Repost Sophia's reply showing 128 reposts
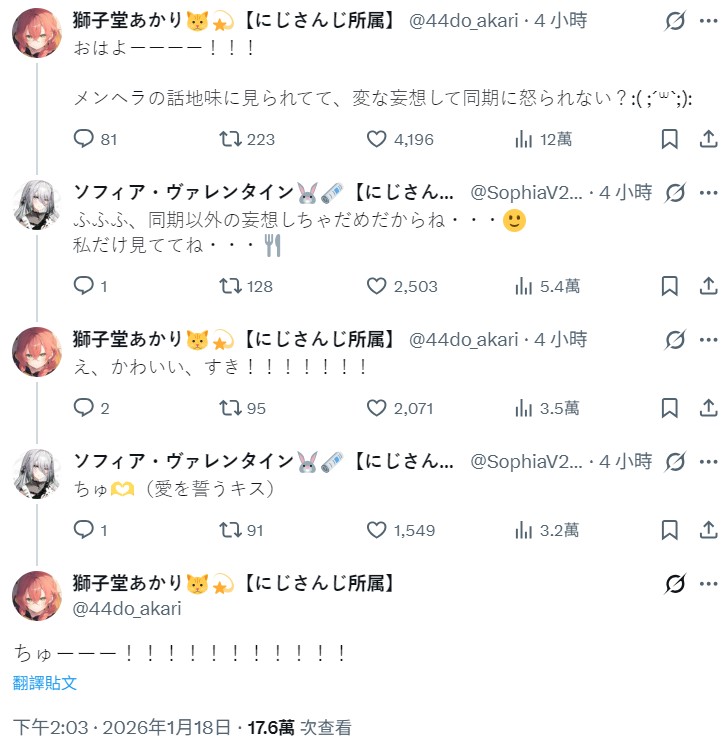 click(x=230, y=286)
